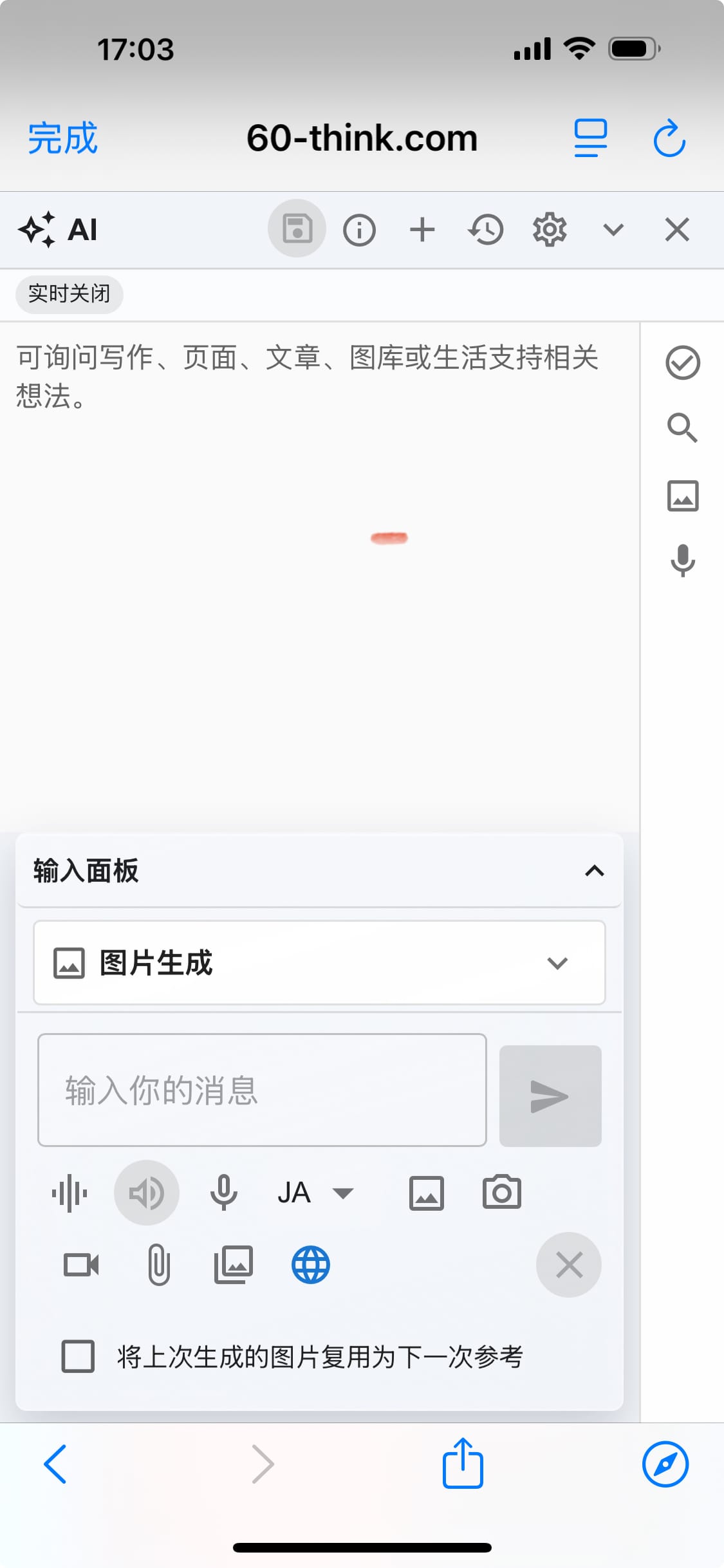Tap 完成 to close the browser view

pyautogui.click(x=62, y=138)
